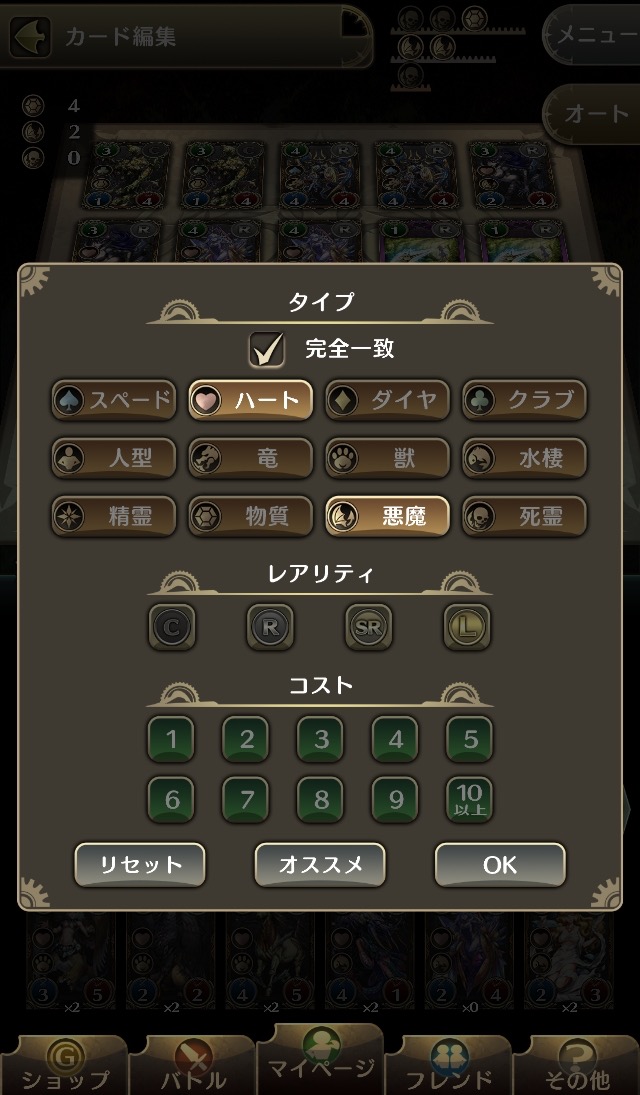
Task: Toggle the 完全一致 checkbox
Action: point(266,349)
